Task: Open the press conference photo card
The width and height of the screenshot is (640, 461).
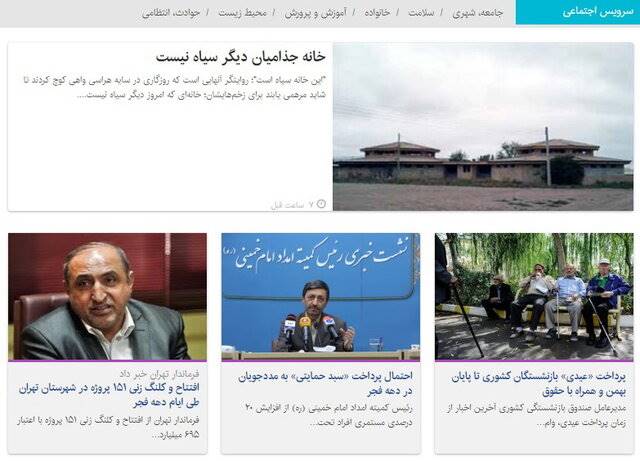Action: (320, 296)
